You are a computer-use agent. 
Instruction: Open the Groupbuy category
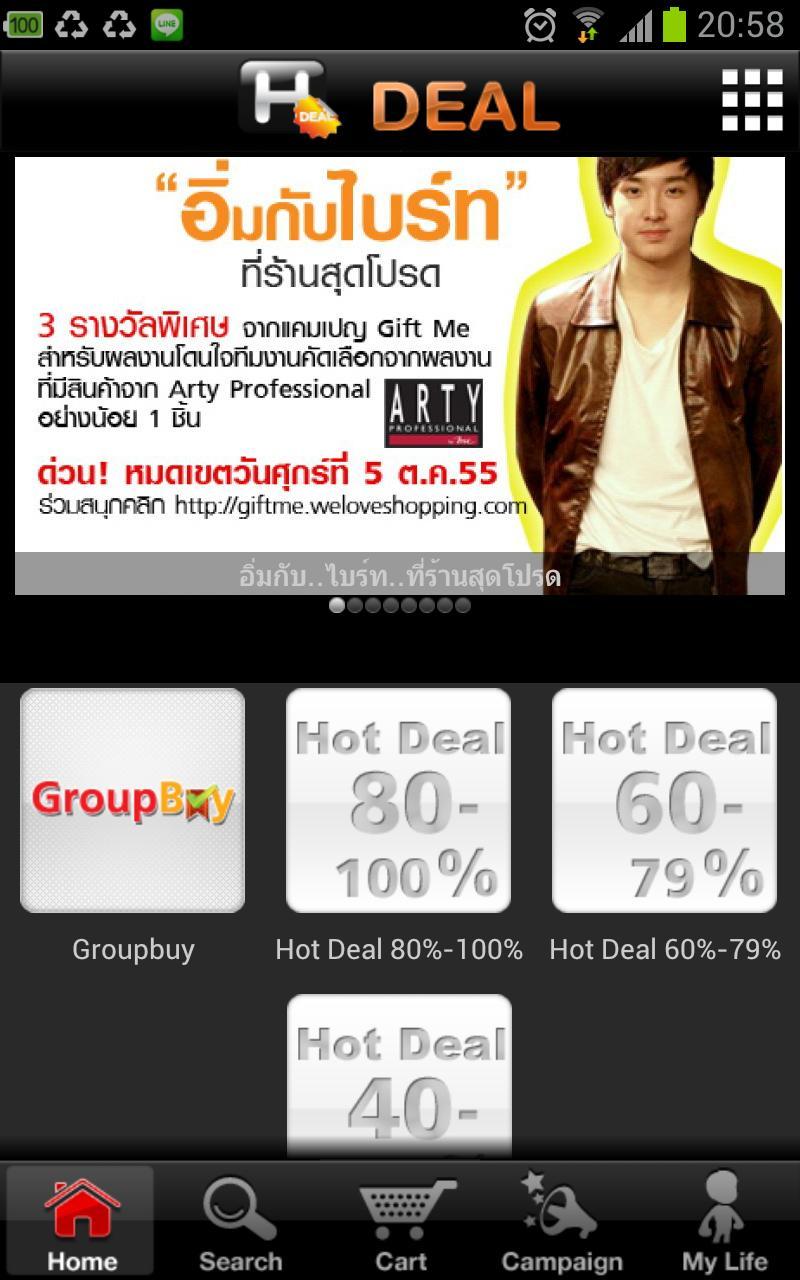133,800
